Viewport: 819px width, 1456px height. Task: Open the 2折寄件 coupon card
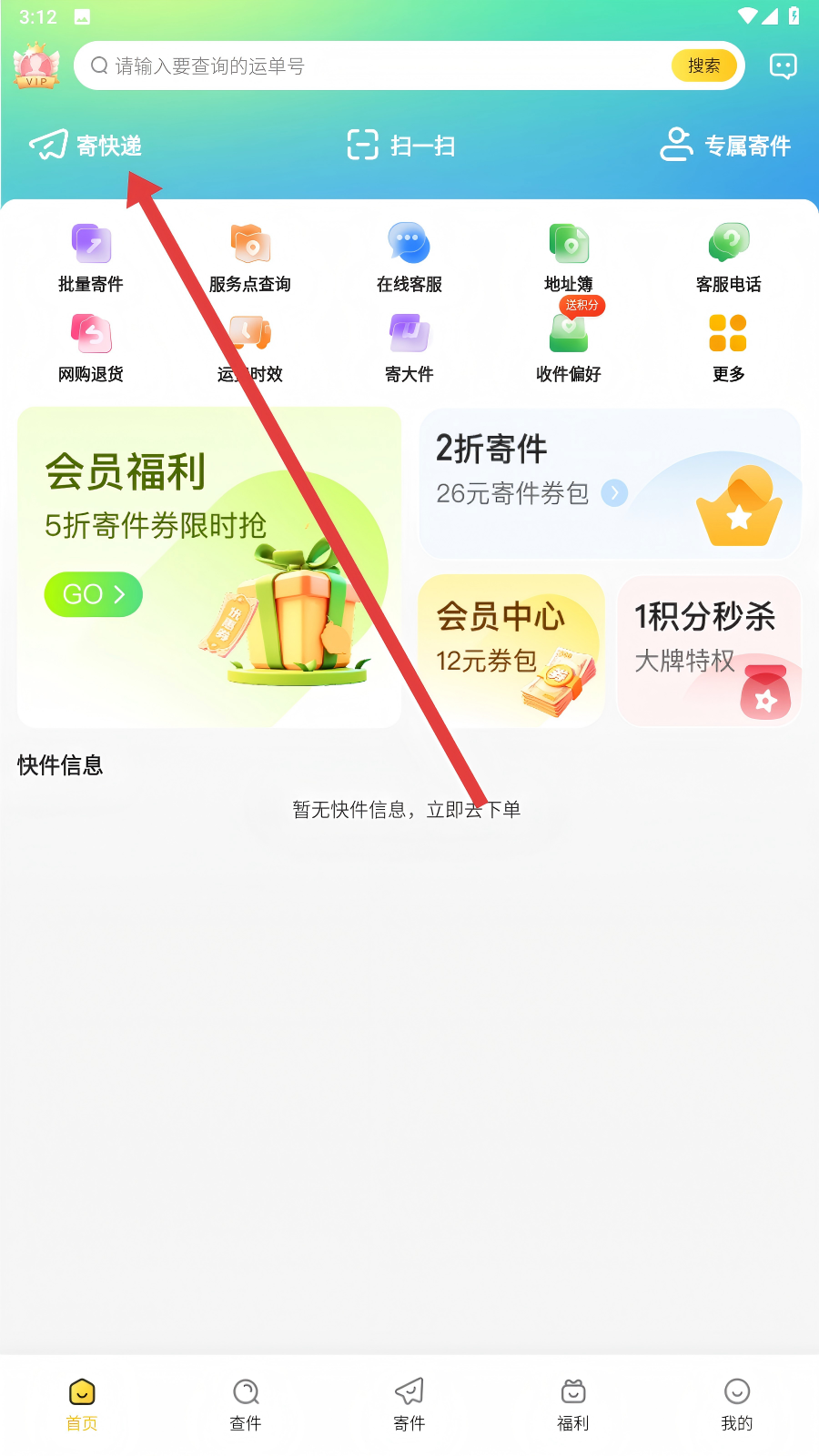click(609, 483)
